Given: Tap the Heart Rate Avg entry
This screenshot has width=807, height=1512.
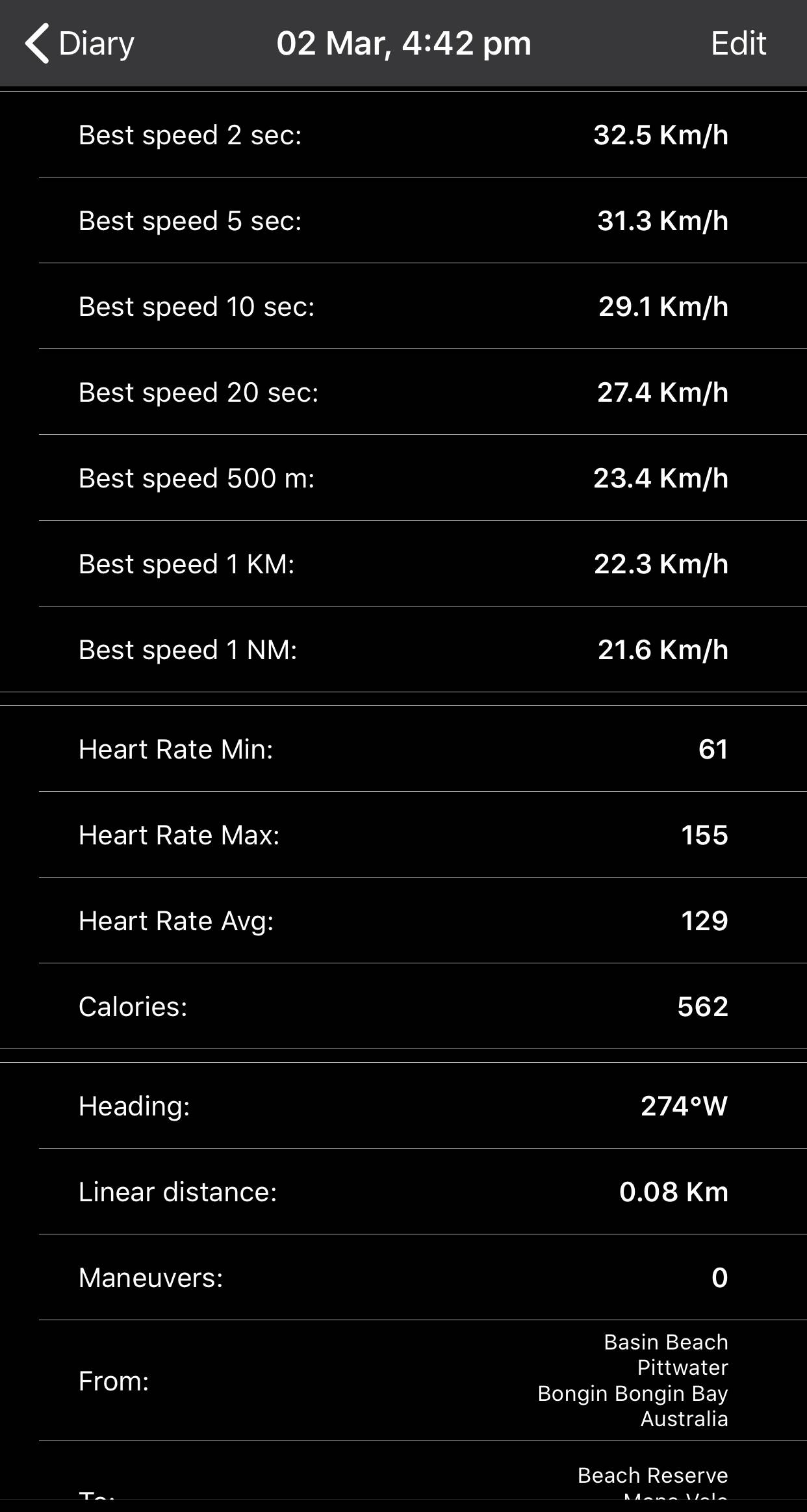Looking at the screenshot, I should pos(403,920).
